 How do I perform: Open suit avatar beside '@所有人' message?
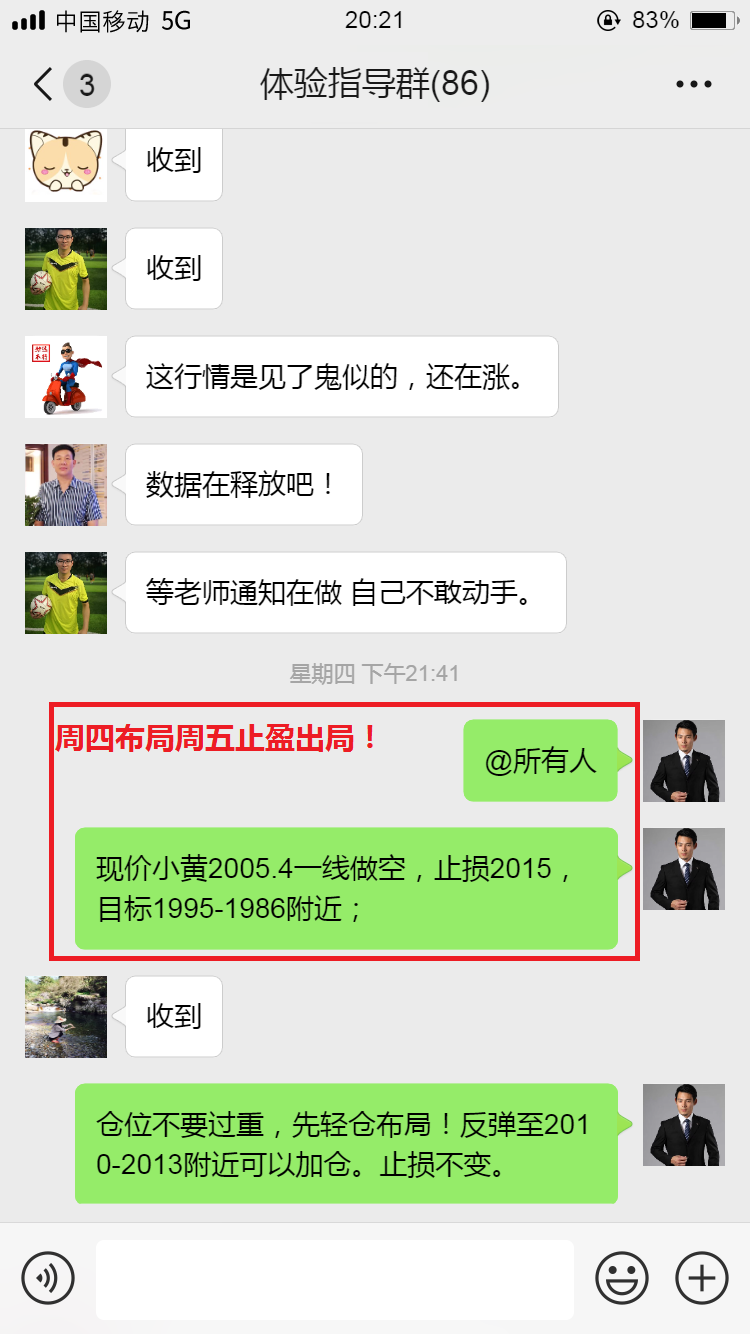click(x=683, y=761)
